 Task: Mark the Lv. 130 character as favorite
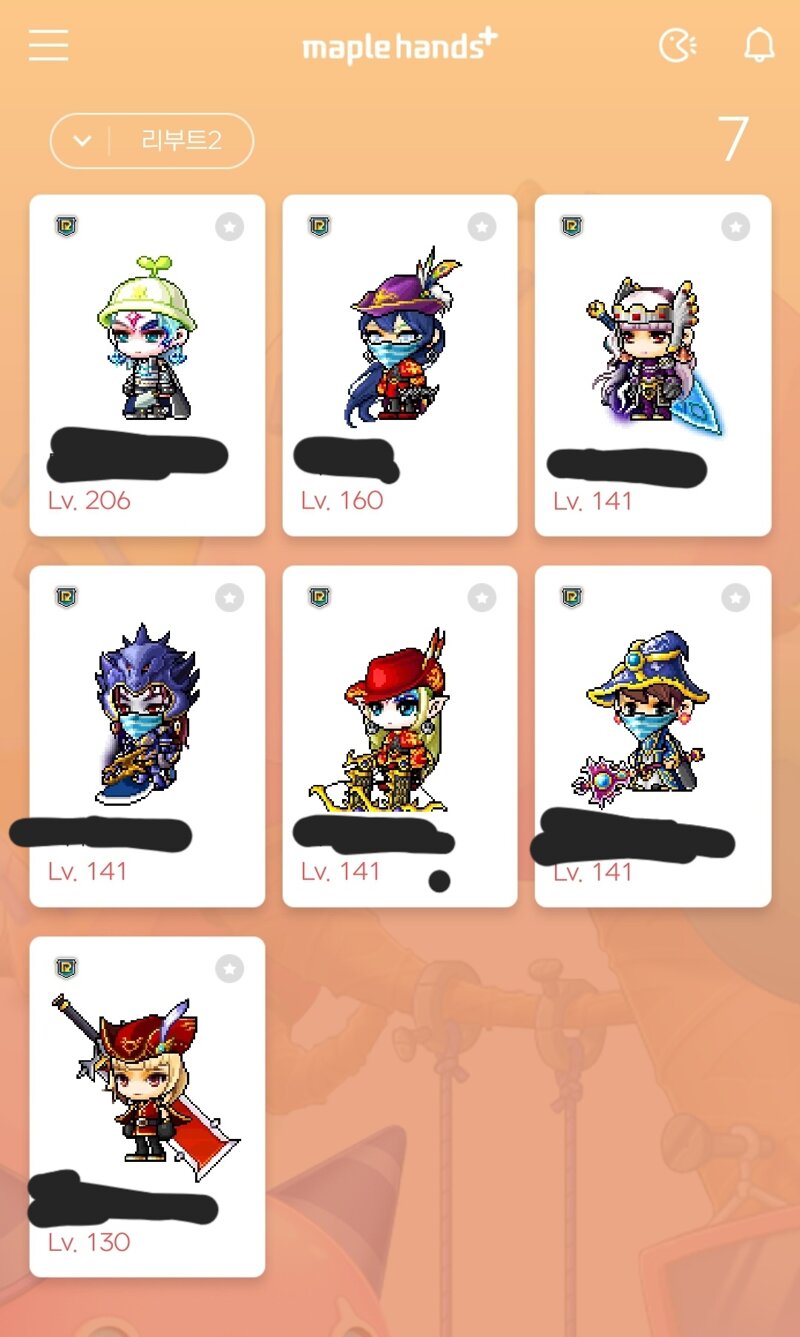click(x=230, y=968)
